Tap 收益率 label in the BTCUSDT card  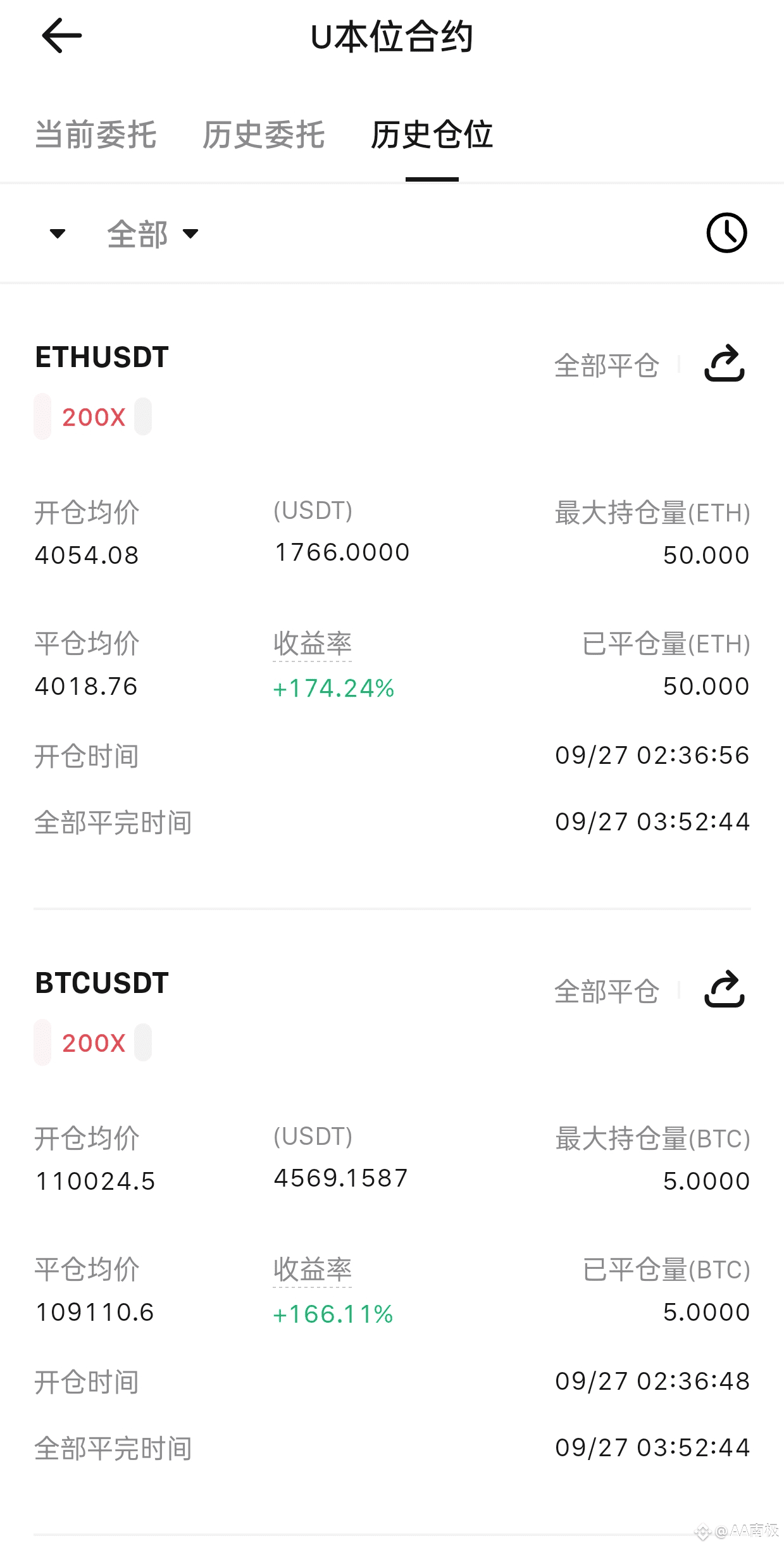[x=313, y=1270]
